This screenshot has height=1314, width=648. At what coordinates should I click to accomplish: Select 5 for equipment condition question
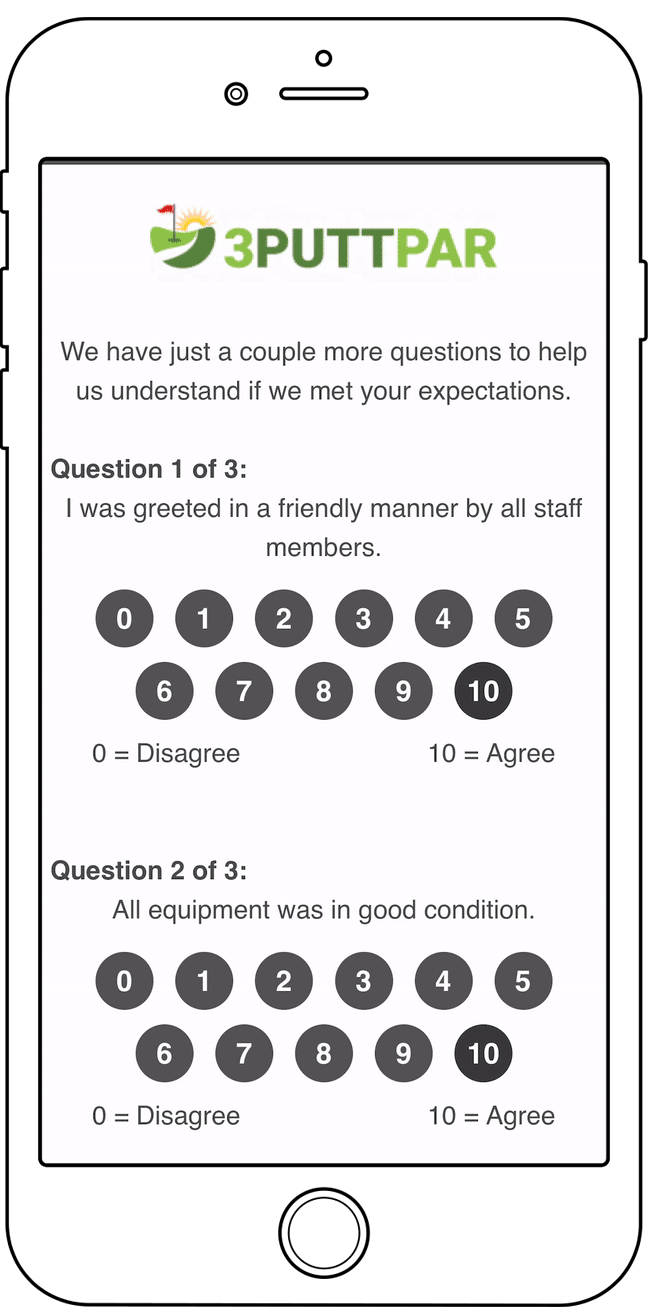(x=523, y=981)
